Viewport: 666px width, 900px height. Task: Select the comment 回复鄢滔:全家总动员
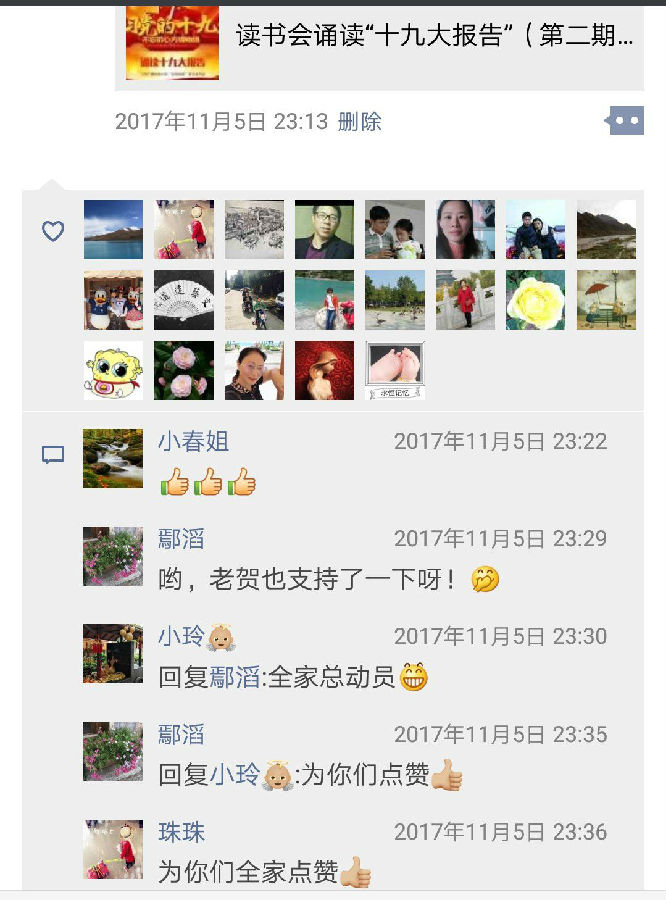[x=280, y=677]
